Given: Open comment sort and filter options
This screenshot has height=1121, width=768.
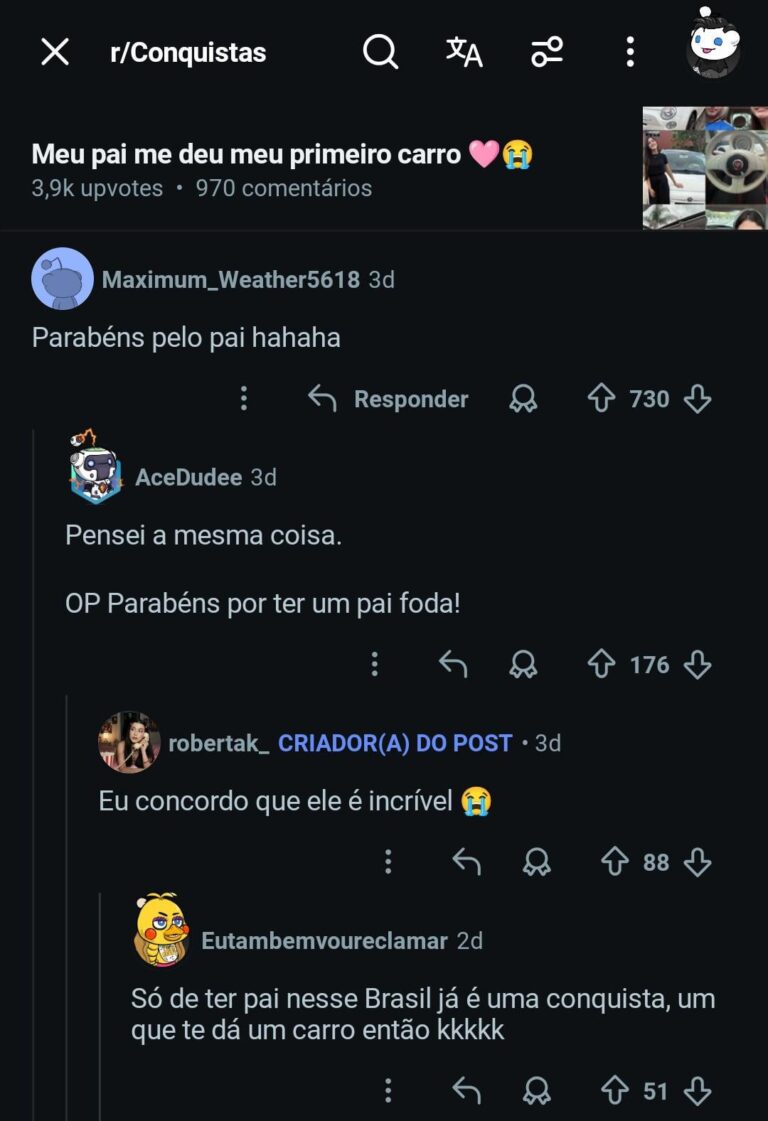Looking at the screenshot, I should (x=547, y=52).
